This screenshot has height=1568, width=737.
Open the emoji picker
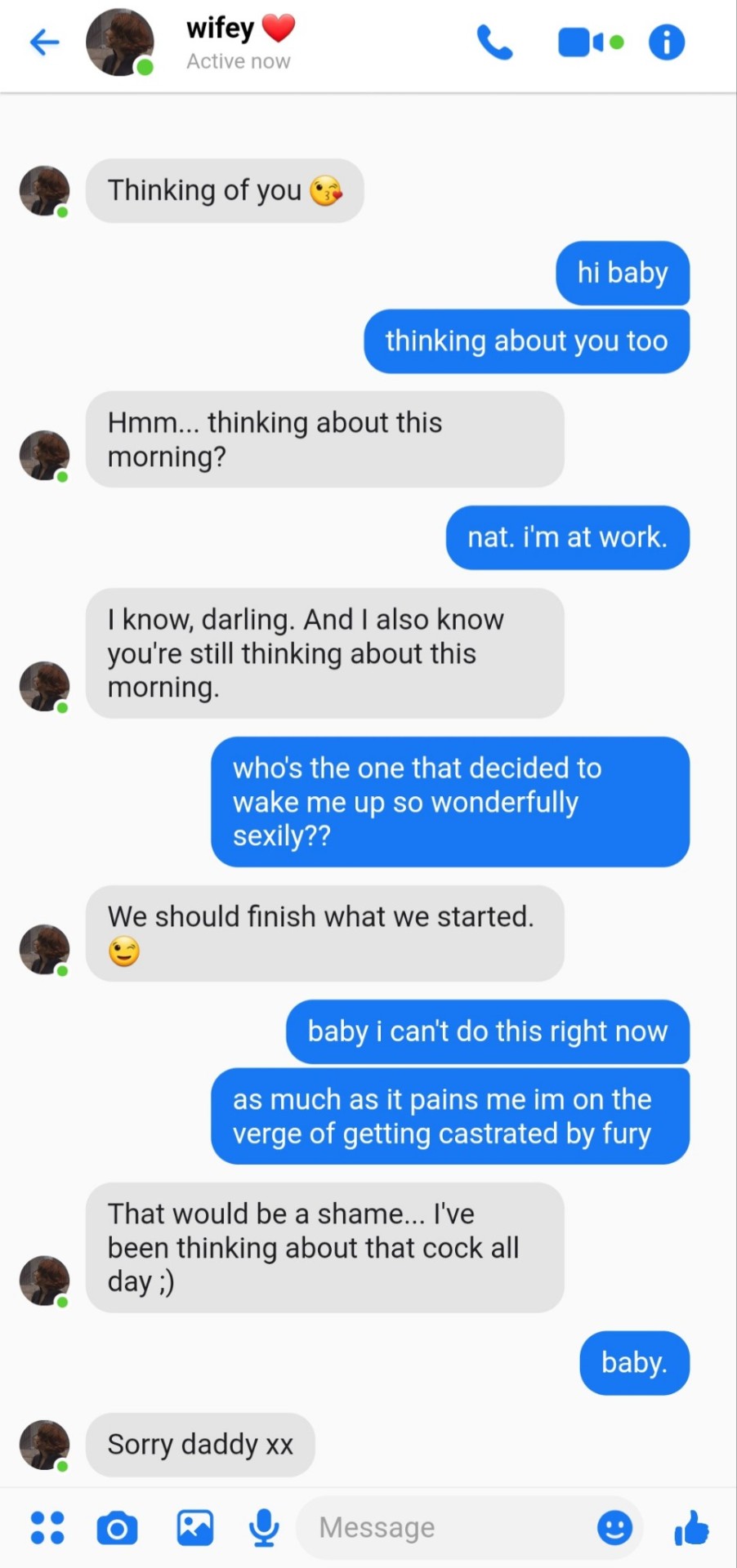pyautogui.click(x=614, y=1527)
